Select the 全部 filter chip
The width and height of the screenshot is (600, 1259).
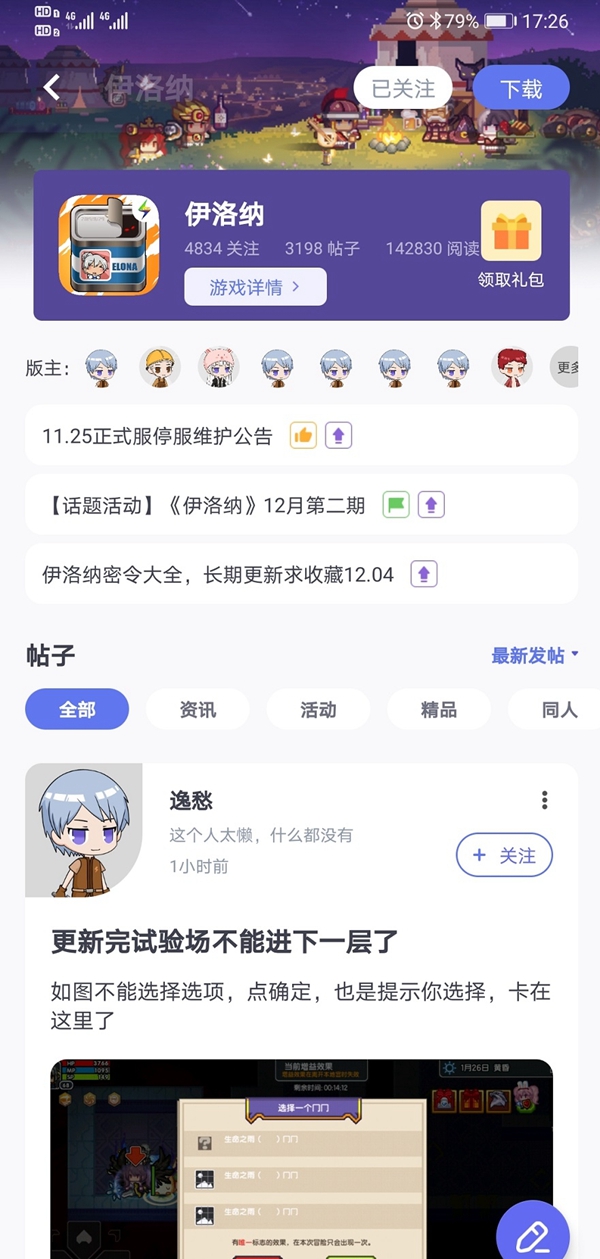77,710
